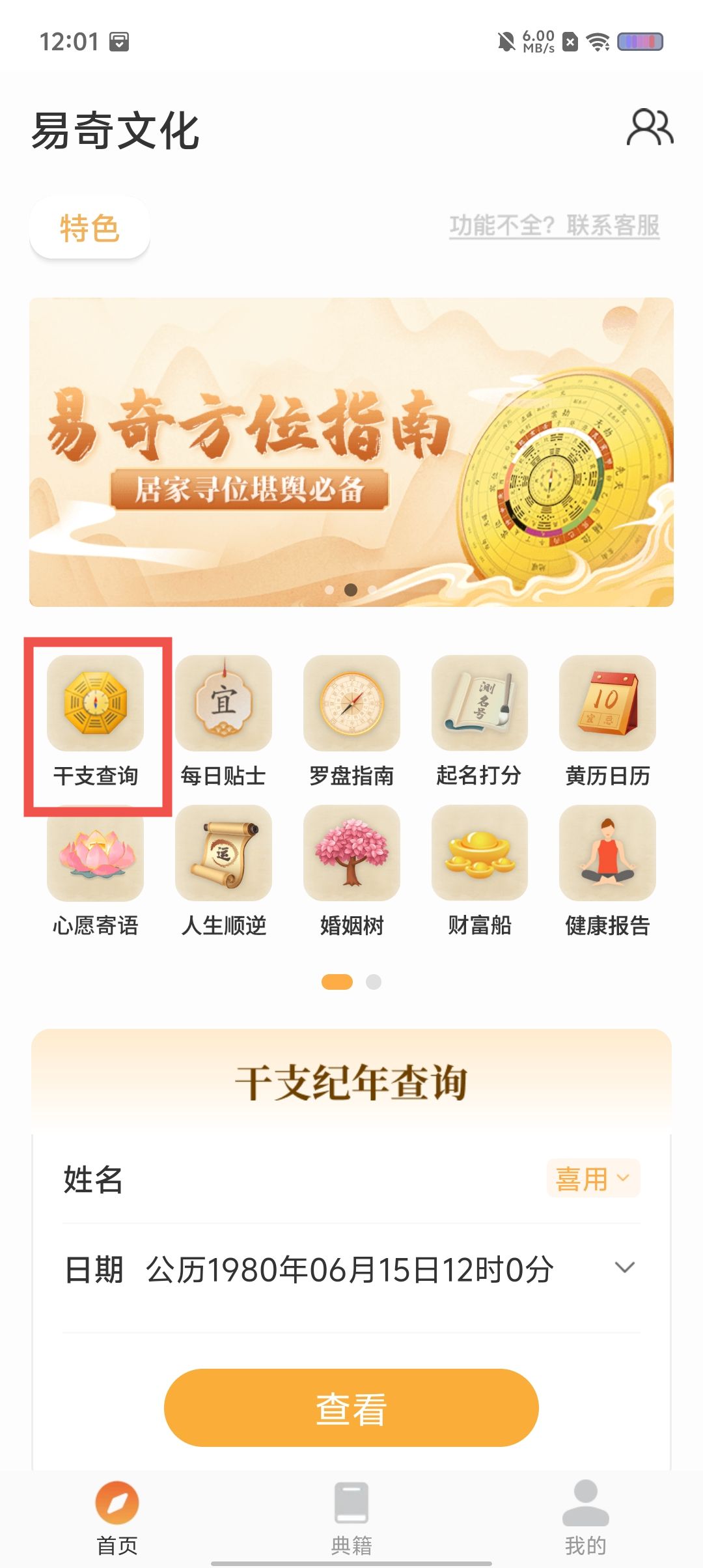Screen dimensions: 703x1568
Task: Switch to the 典籍 tab
Action: (x=351, y=1517)
